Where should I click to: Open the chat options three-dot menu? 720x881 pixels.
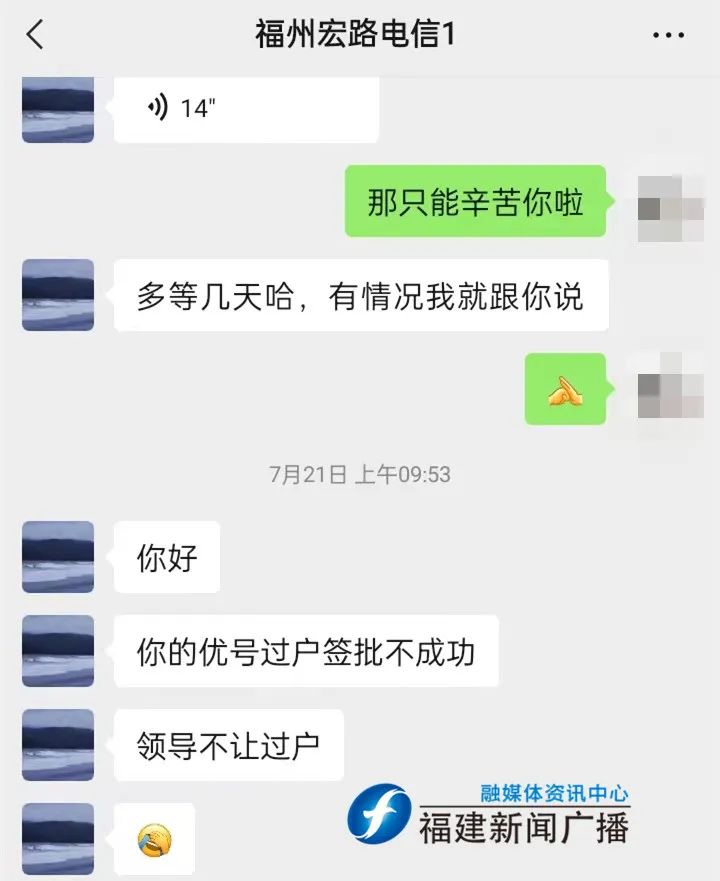pos(668,36)
